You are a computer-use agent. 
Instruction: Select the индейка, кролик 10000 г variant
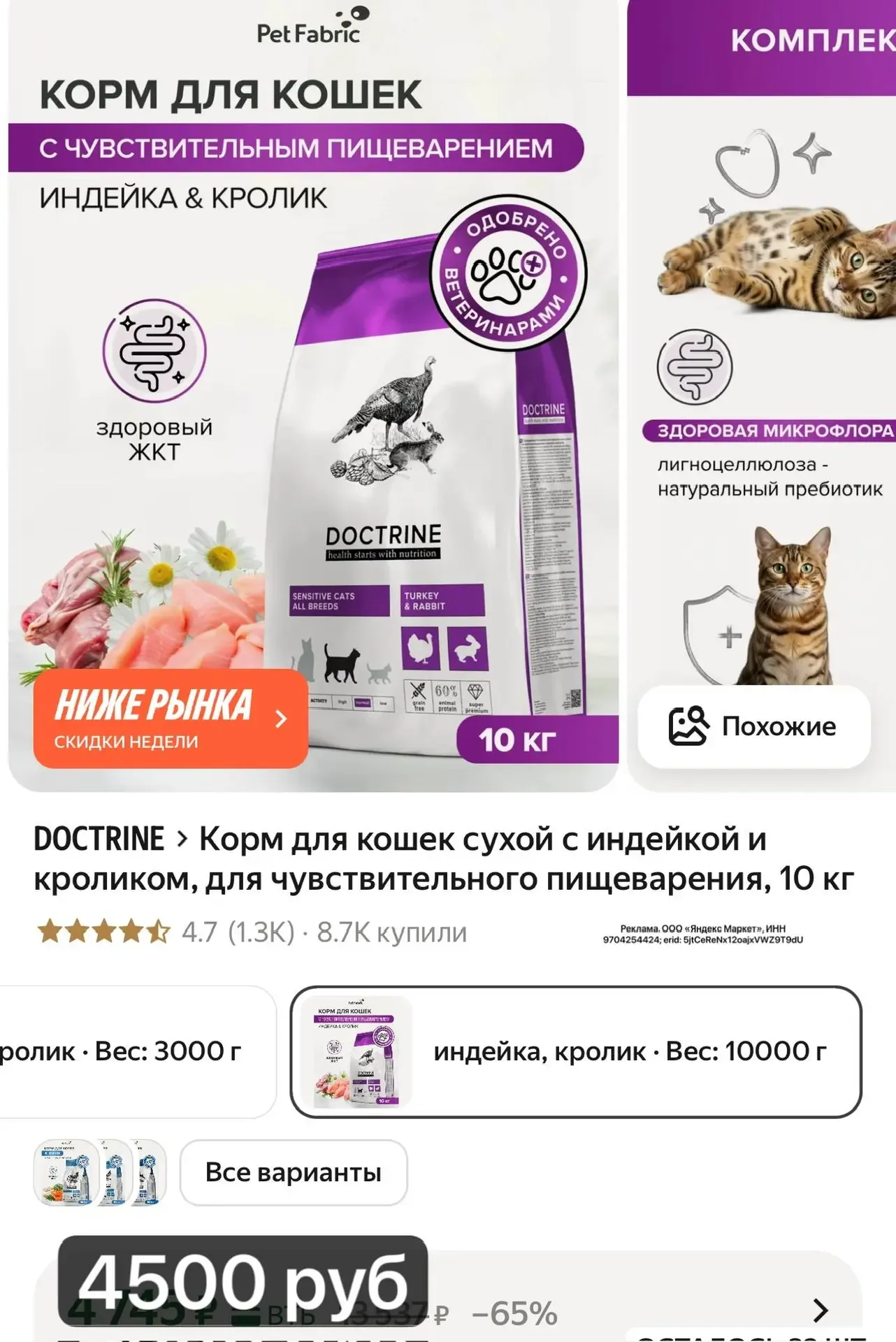[576, 1051]
